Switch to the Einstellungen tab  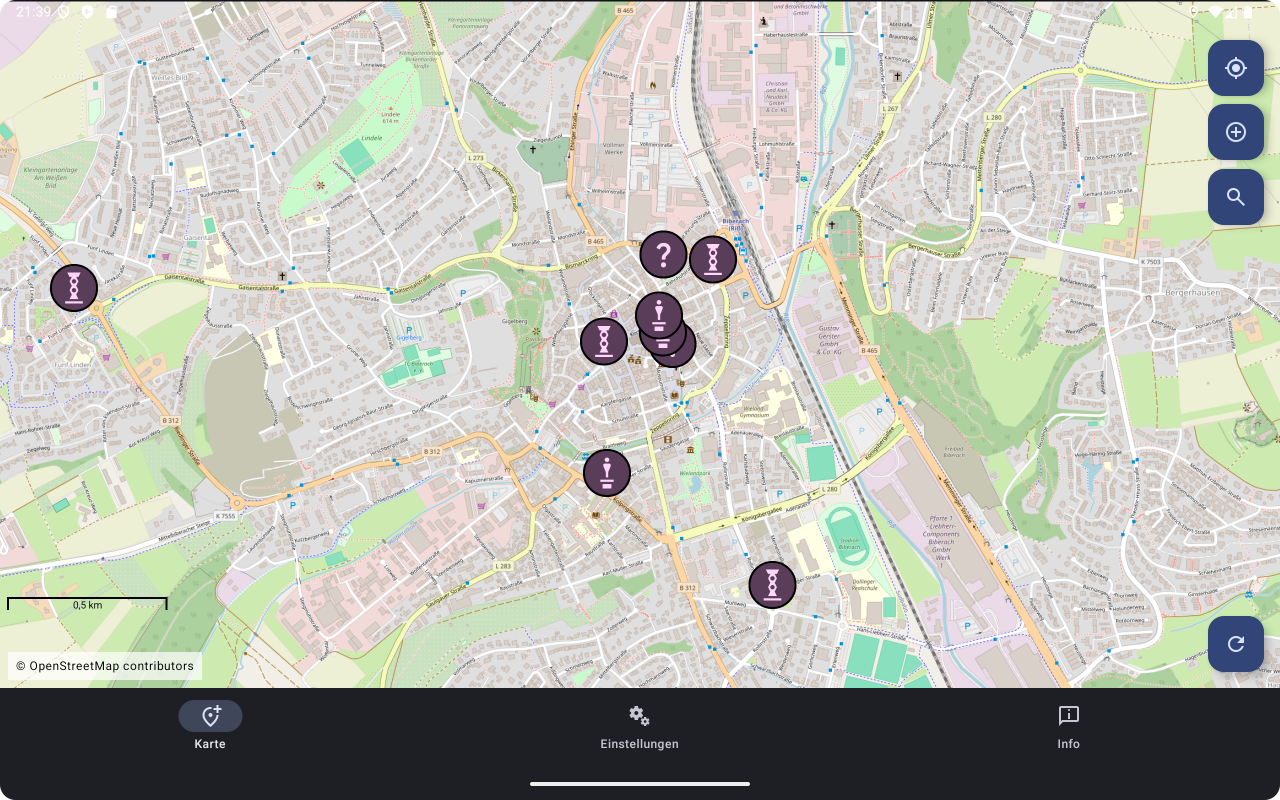click(639, 727)
